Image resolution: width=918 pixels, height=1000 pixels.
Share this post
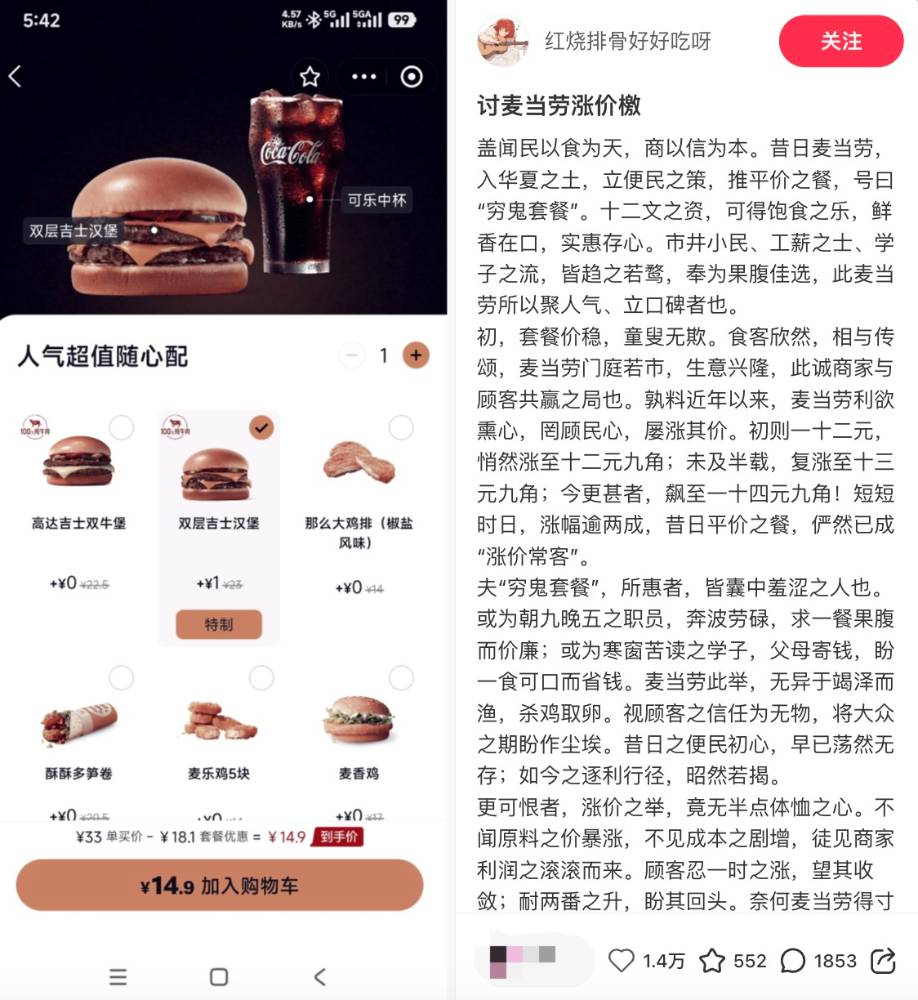point(883,961)
